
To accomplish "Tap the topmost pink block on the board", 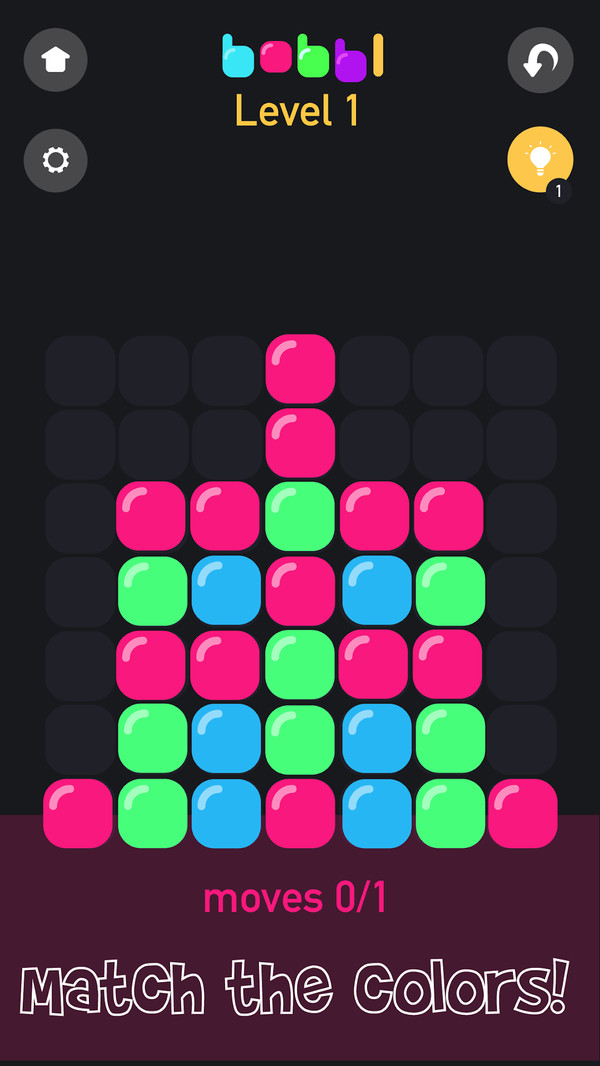I will (x=300, y=368).
